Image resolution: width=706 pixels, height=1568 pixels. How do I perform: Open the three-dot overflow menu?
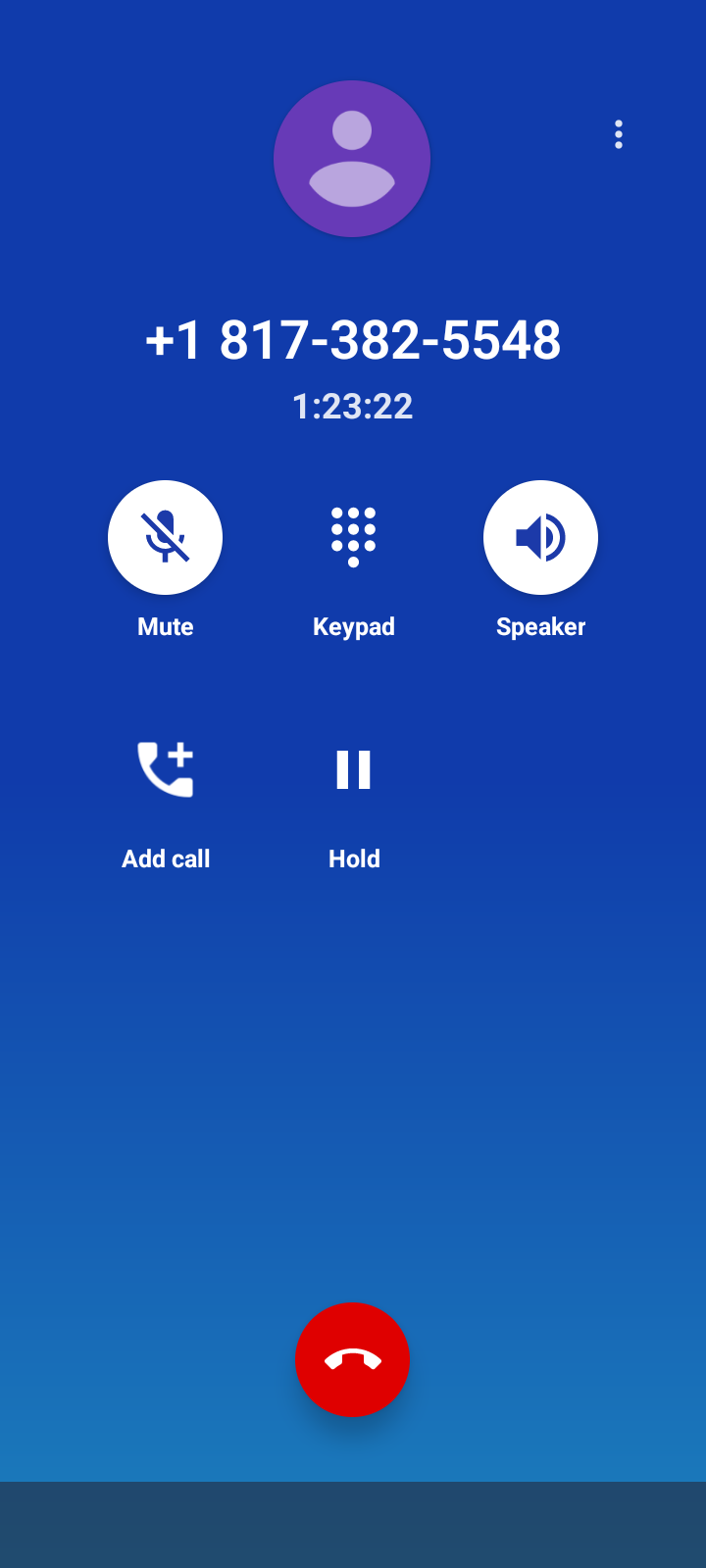pyautogui.click(x=619, y=134)
